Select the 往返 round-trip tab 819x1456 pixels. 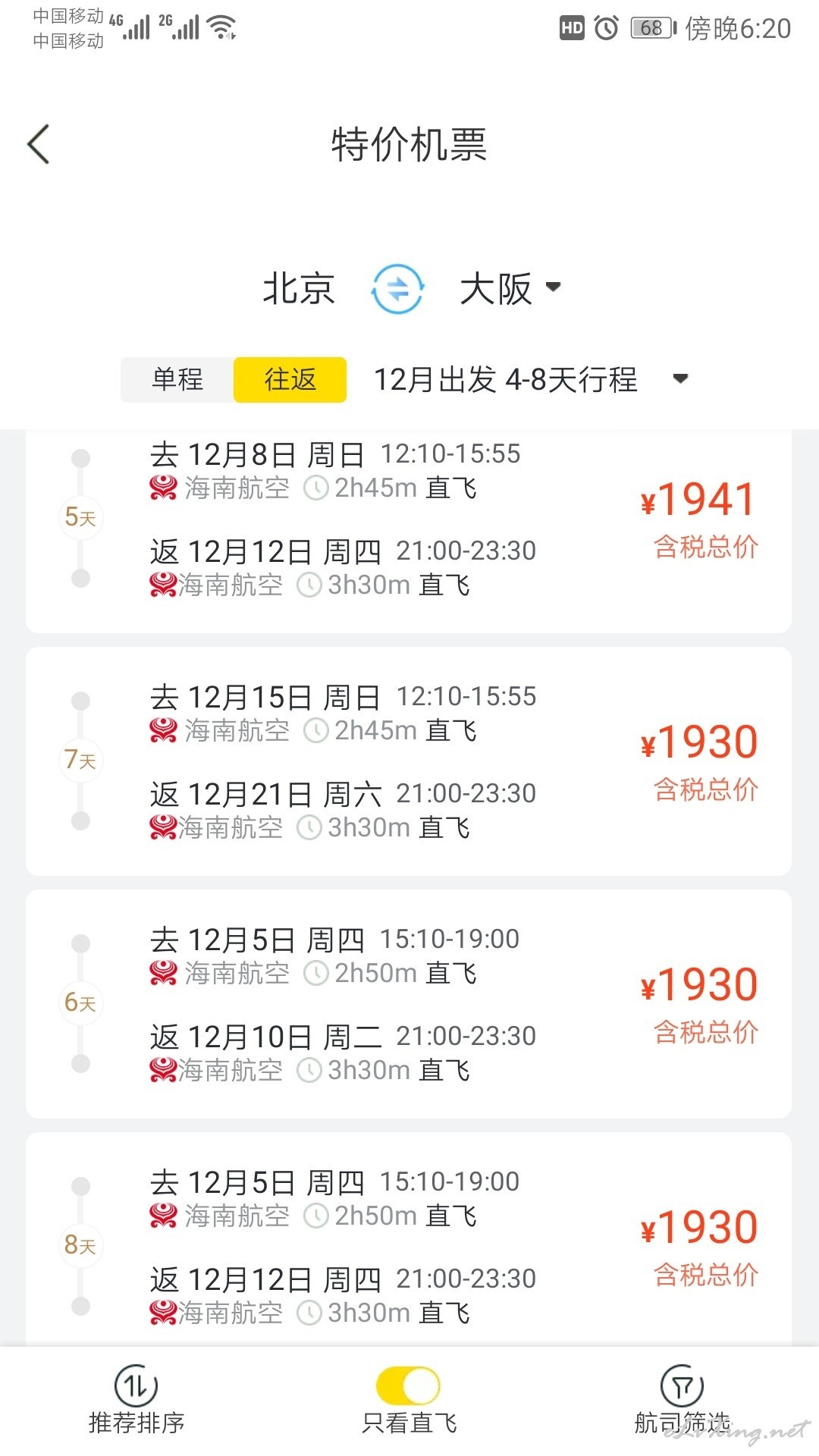coord(290,379)
